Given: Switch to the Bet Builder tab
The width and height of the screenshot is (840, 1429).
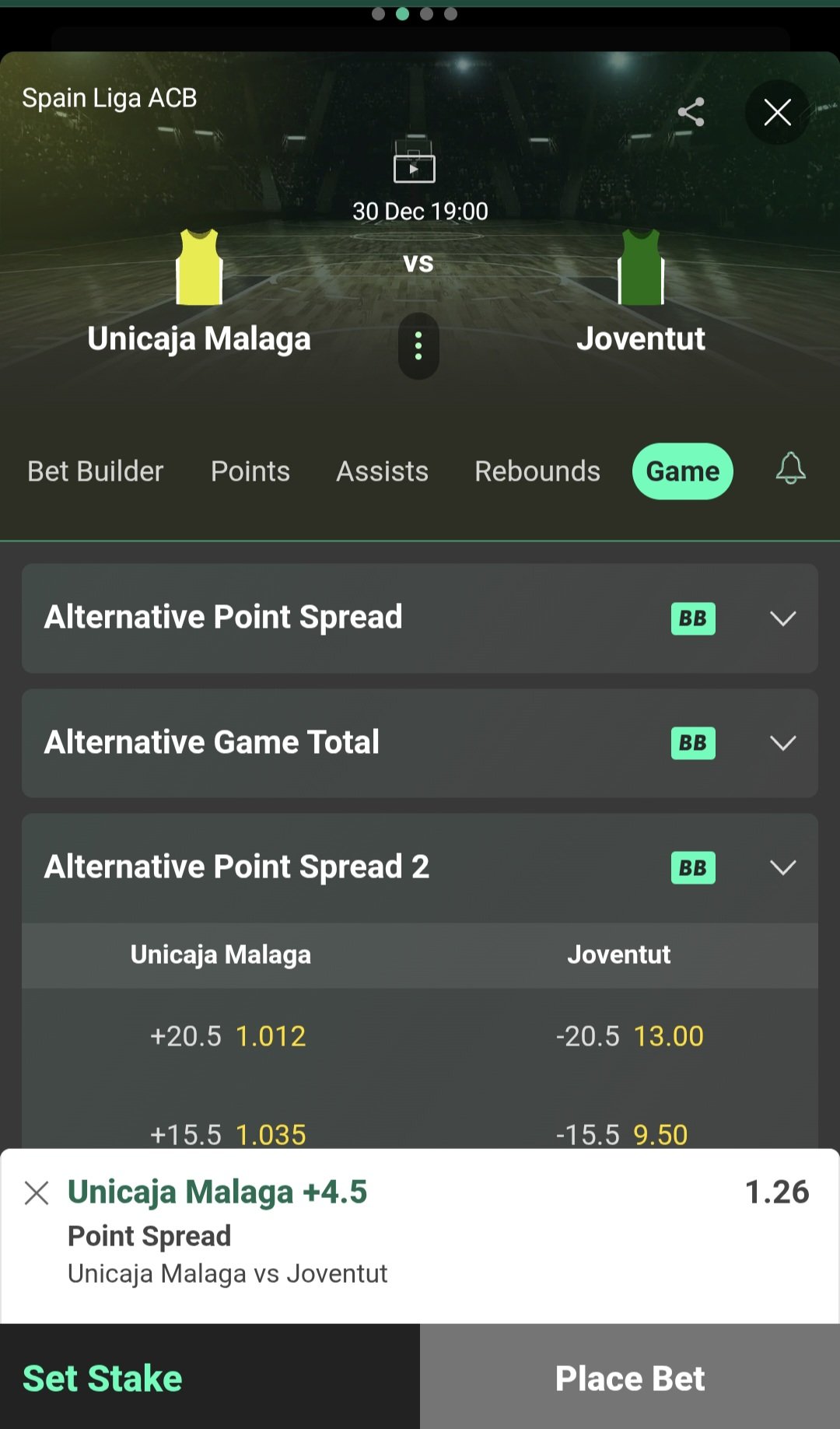Looking at the screenshot, I should point(96,471).
